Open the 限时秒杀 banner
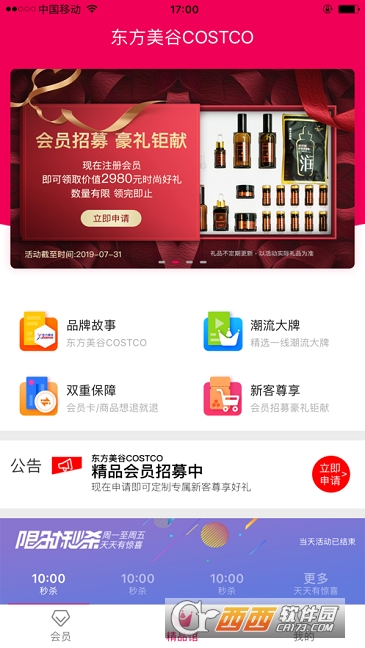The width and height of the screenshot is (365, 648). tap(182, 541)
